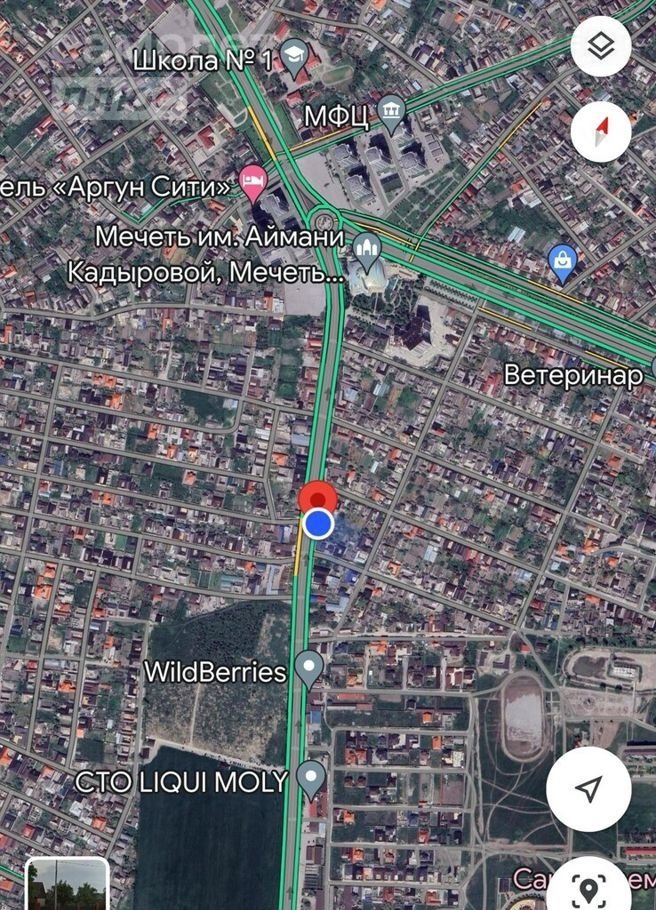Open the МФЦ place marker
656x910 pixels.
point(392,114)
